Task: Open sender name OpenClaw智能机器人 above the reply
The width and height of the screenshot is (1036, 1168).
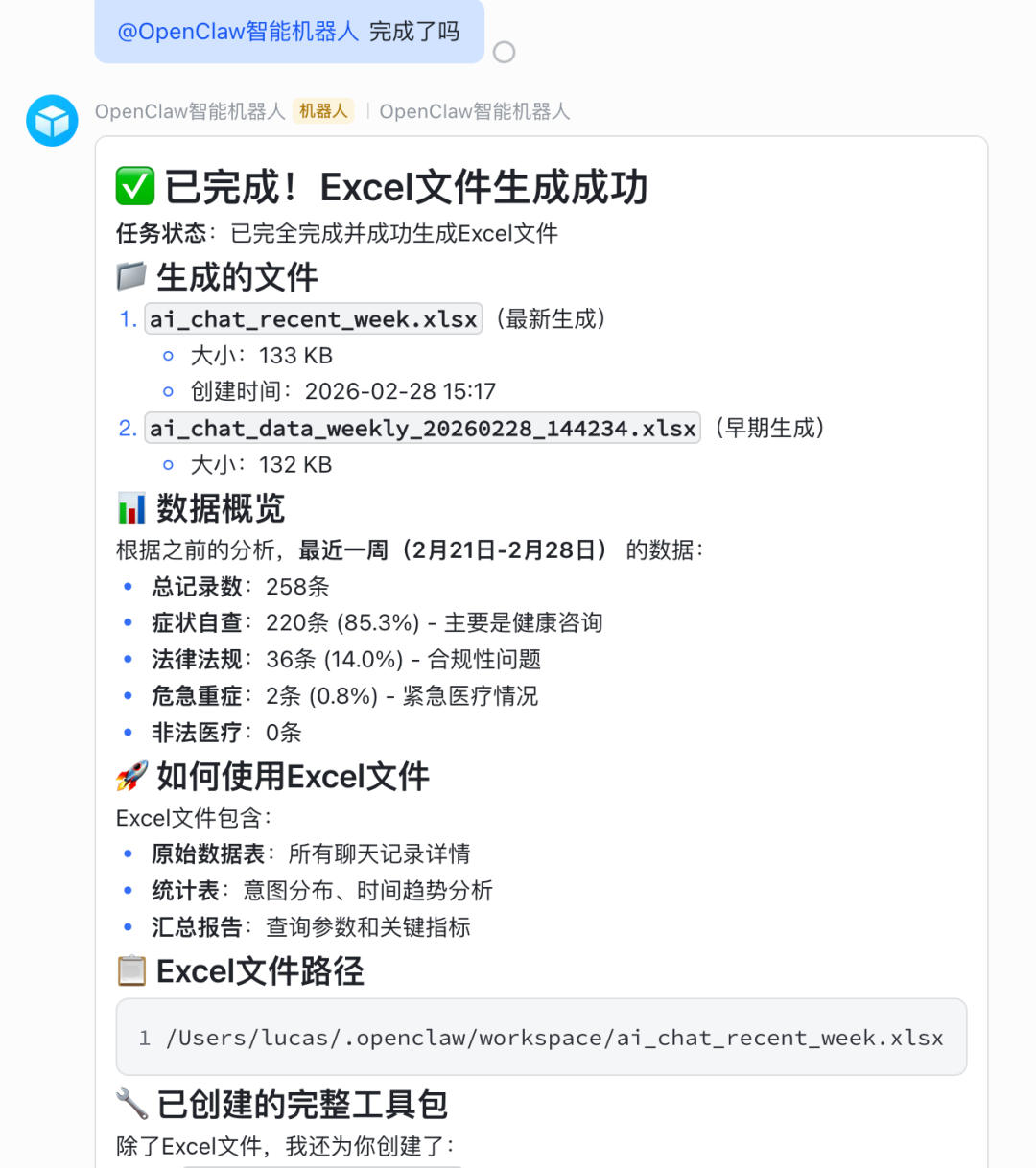Action: [x=190, y=111]
